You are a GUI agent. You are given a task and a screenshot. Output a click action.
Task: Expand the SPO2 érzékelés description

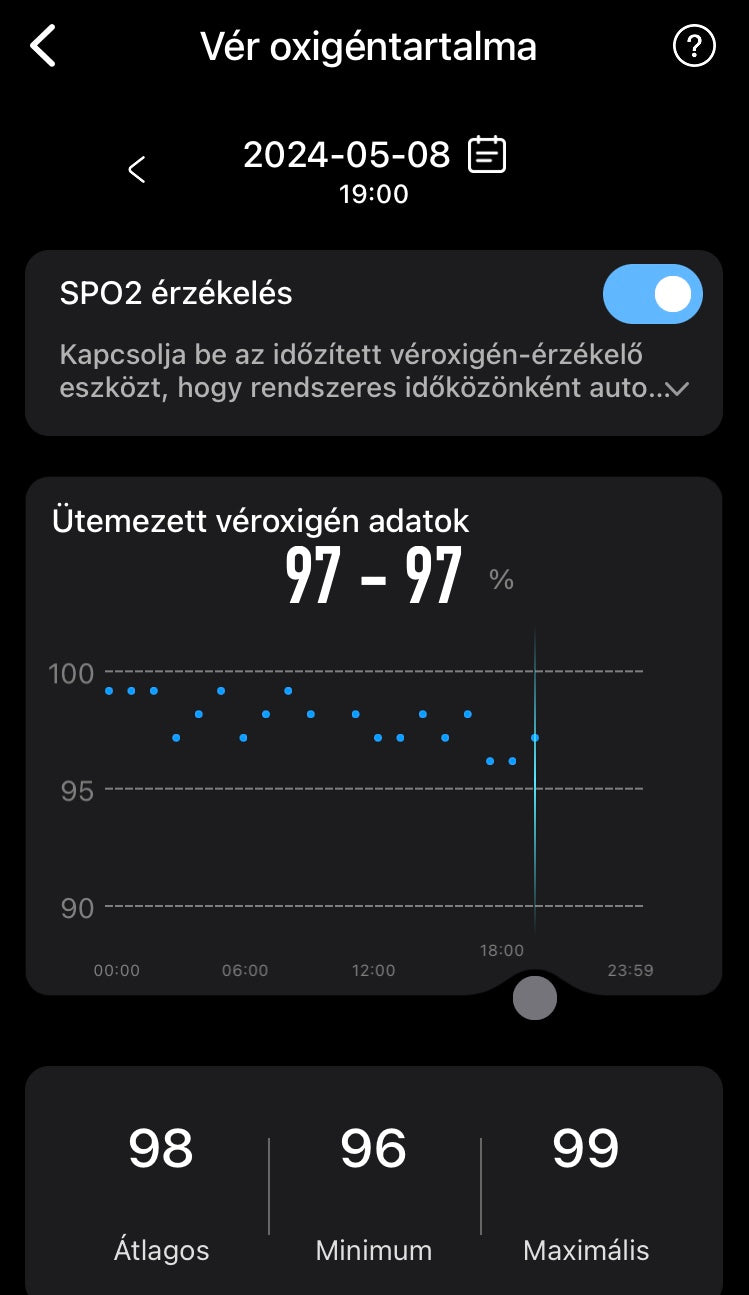pyautogui.click(x=679, y=390)
